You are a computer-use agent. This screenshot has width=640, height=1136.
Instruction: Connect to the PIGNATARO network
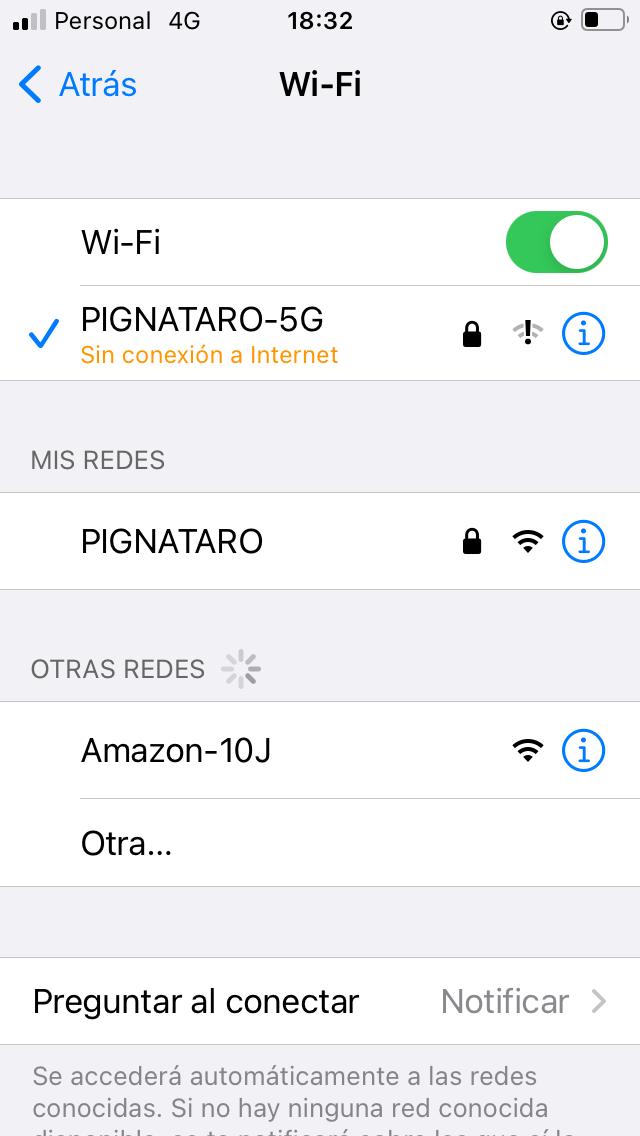pyautogui.click(x=172, y=542)
